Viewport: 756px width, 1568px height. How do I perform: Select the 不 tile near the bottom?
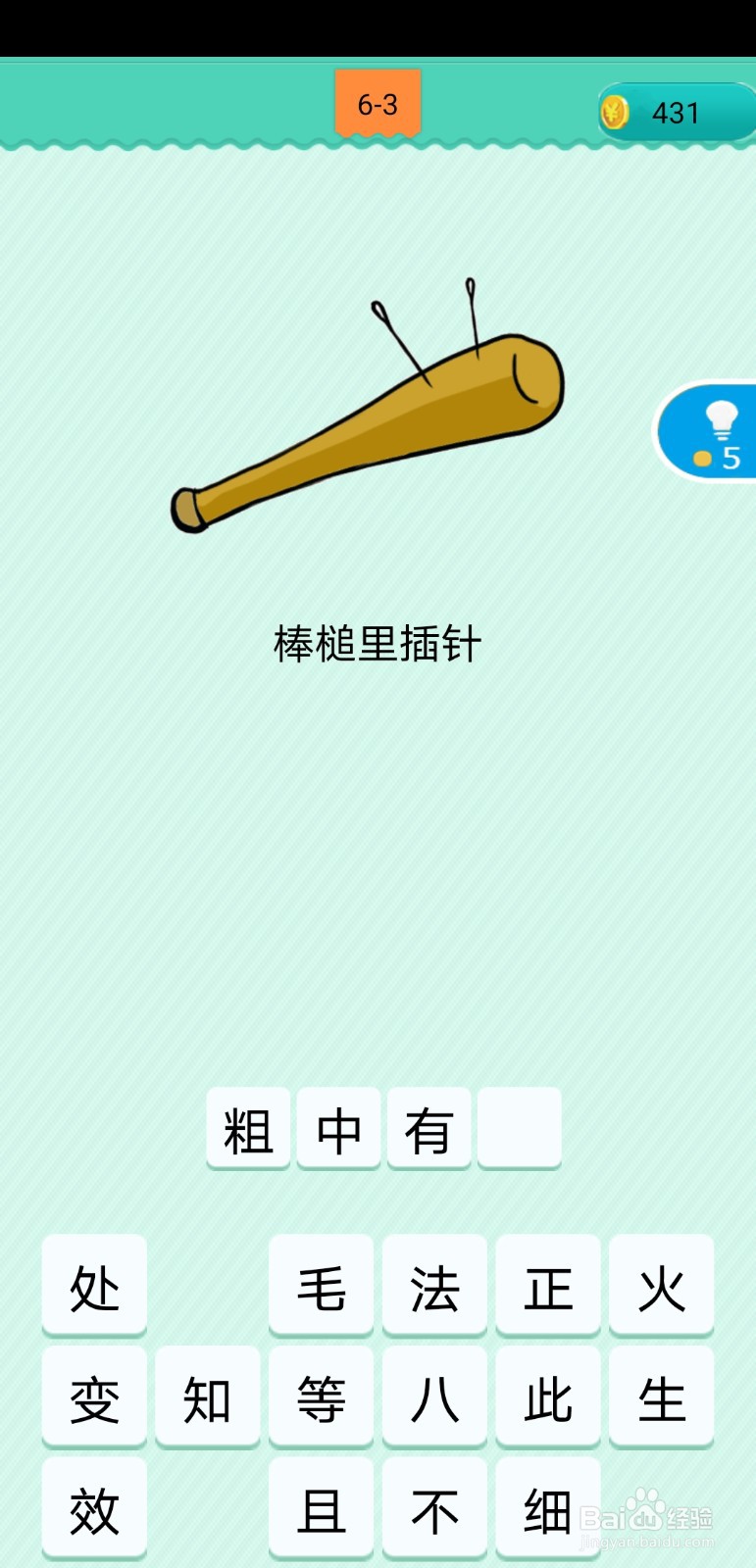(x=434, y=1507)
